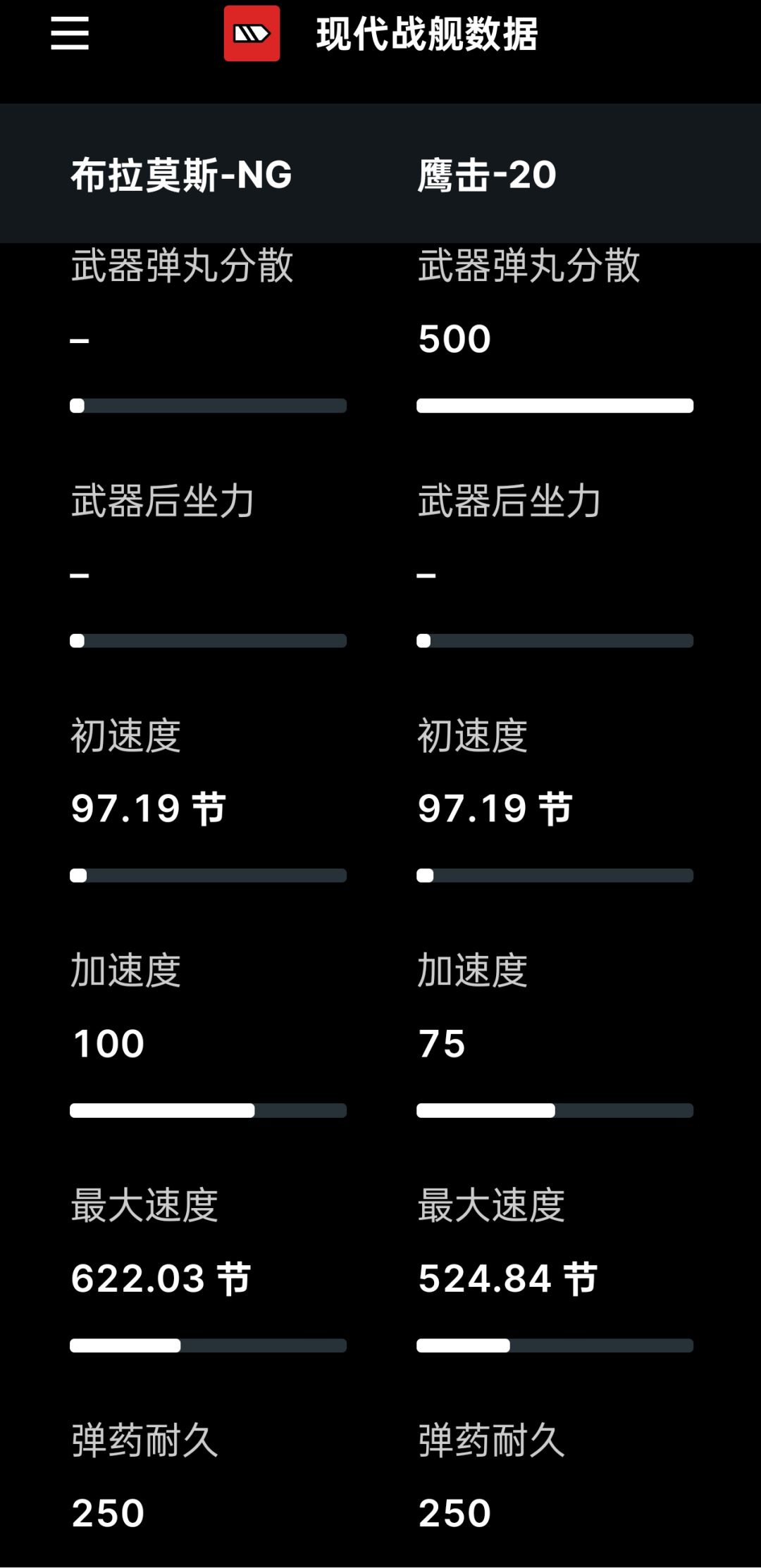761x1568 pixels.
Task: Click 武器后坐力 label for 鹰击-20
Action: pos(507,502)
